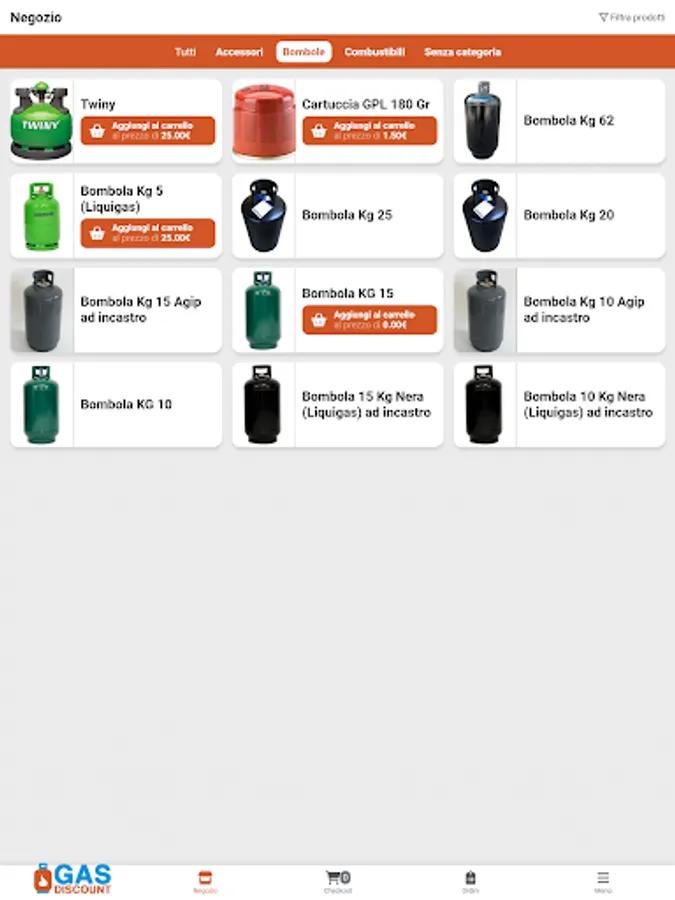Add Bombola KG 15 to the cart

[x=370, y=320]
